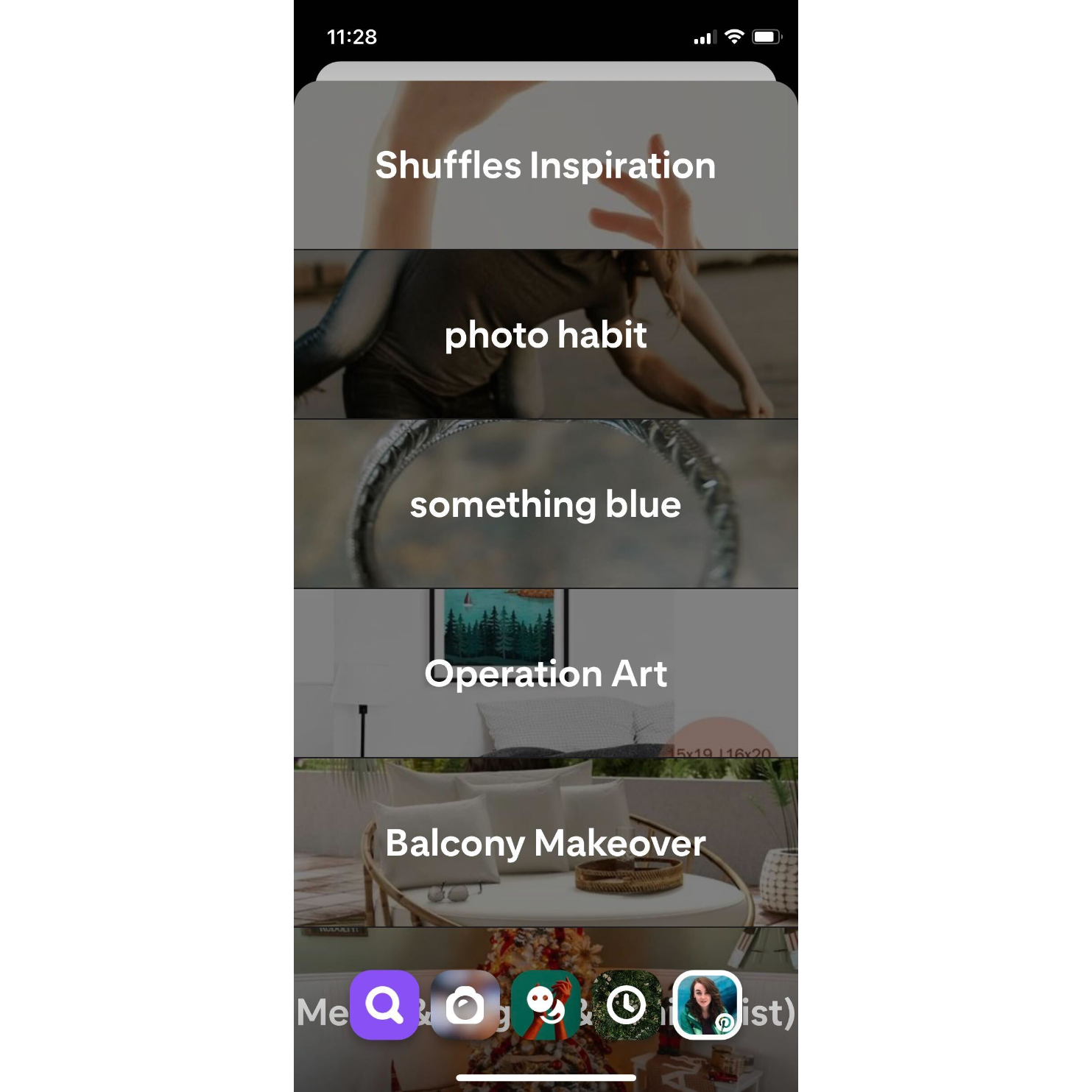The height and width of the screenshot is (1092, 1092).
Task: Open the recent clock icon
Action: click(x=627, y=1005)
